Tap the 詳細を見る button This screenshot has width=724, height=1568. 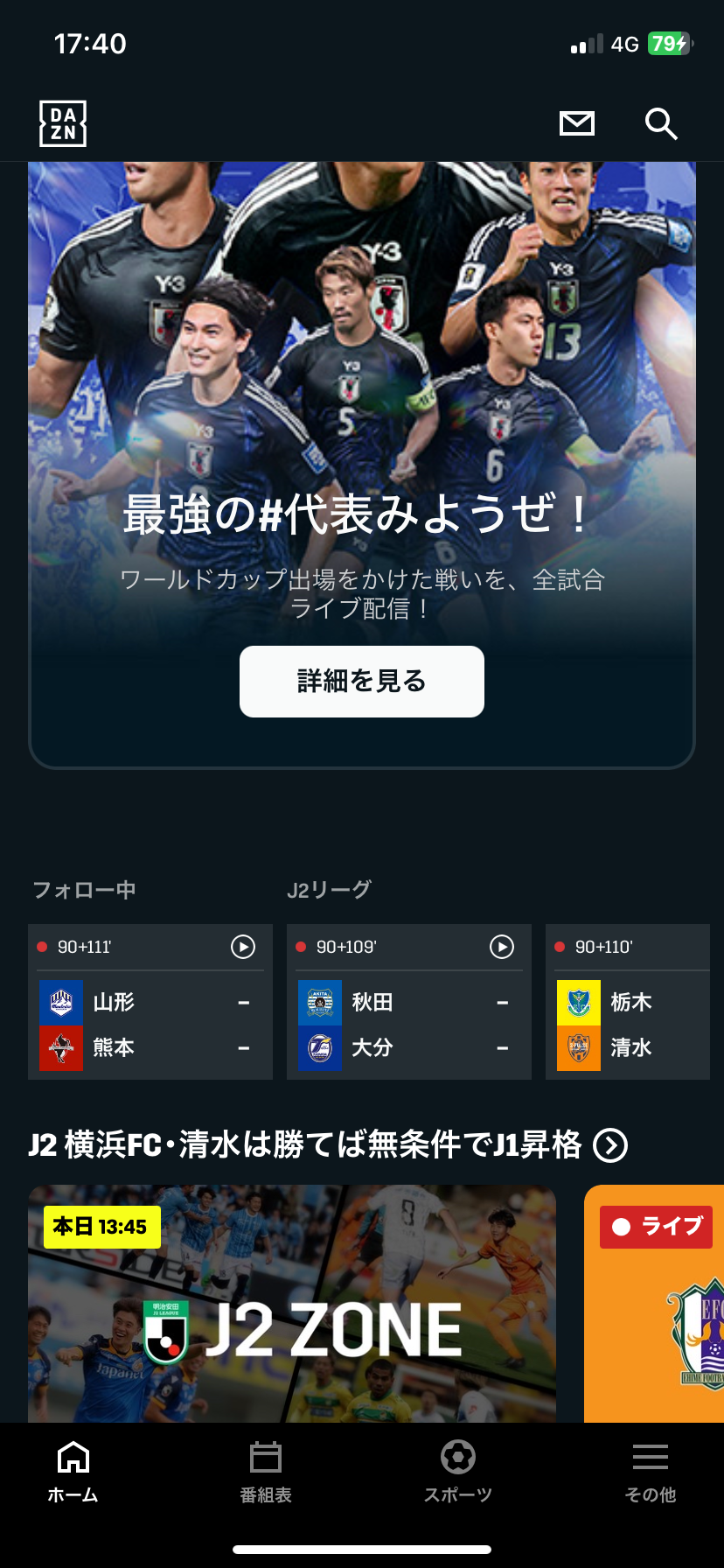pyautogui.click(x=361, y=681)
